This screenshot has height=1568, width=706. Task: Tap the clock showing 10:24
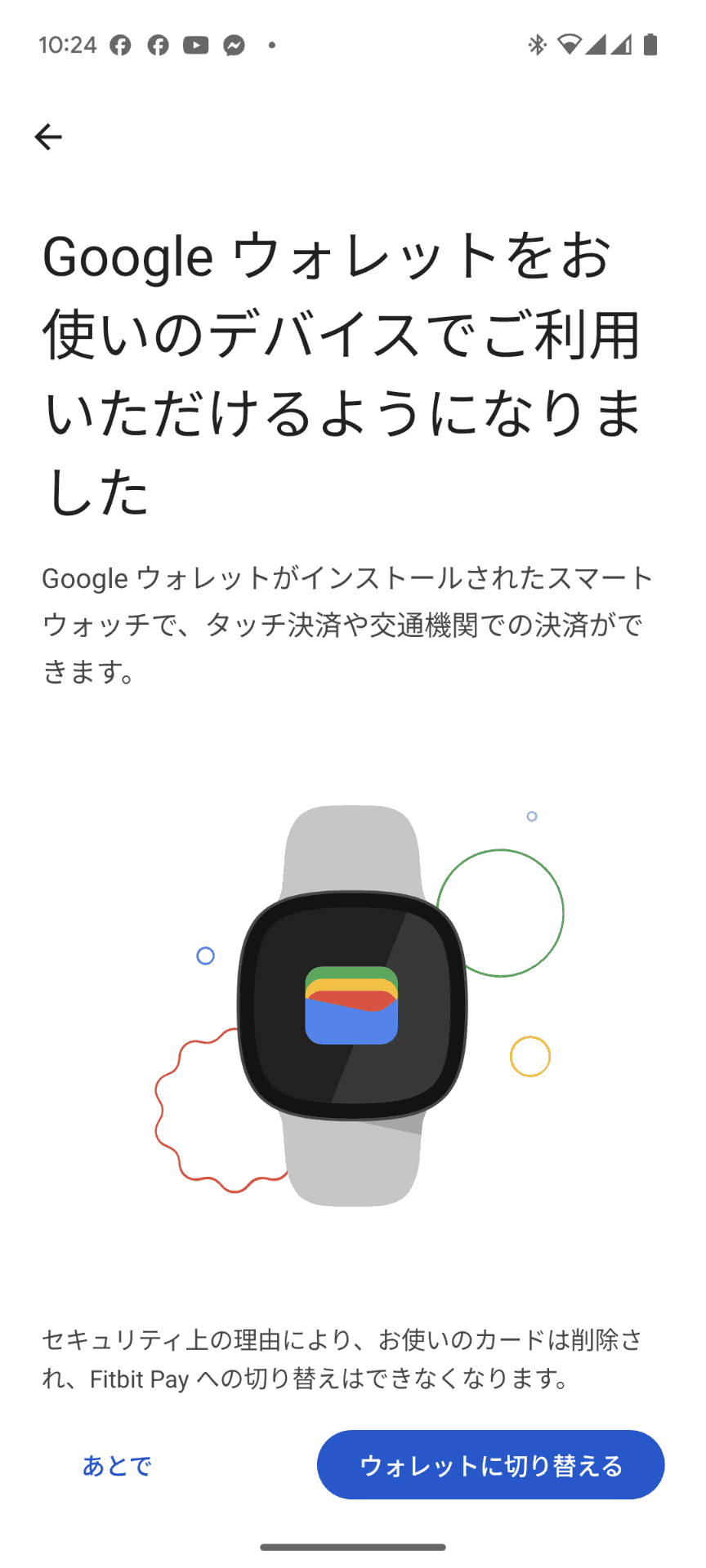[64, 47]
